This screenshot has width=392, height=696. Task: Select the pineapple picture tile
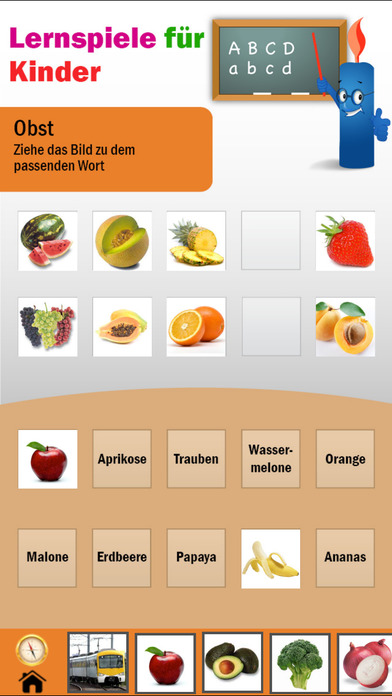pyautogui.click(x=196, y=241)
